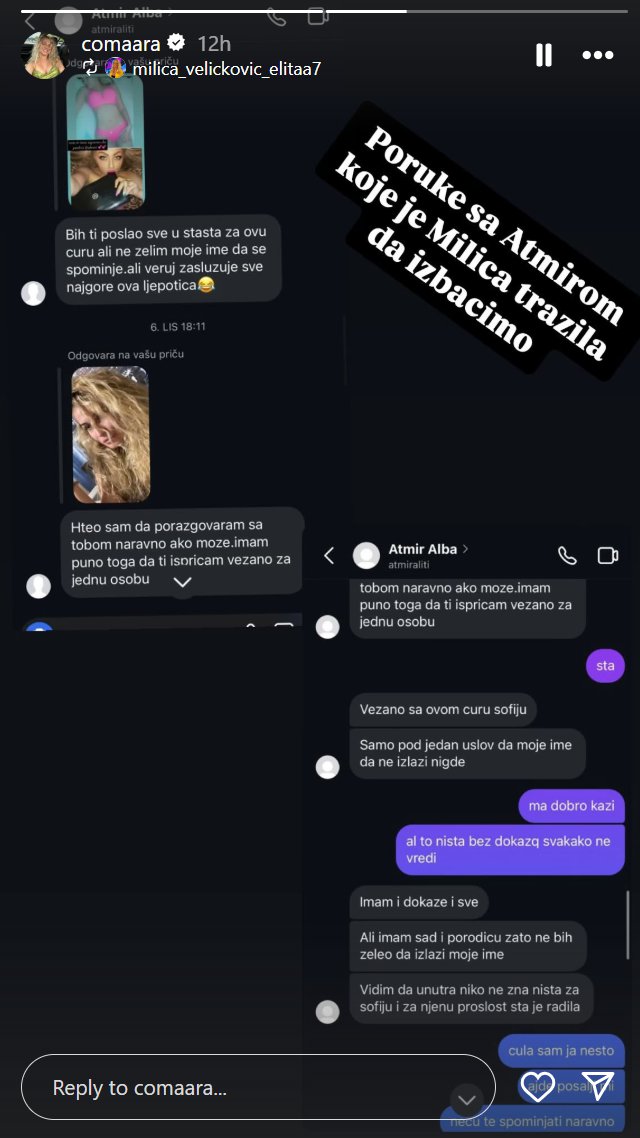This screenshot has height=1138, width=640.
Task: Like this story with the heart
Action: click(538, 1087)
